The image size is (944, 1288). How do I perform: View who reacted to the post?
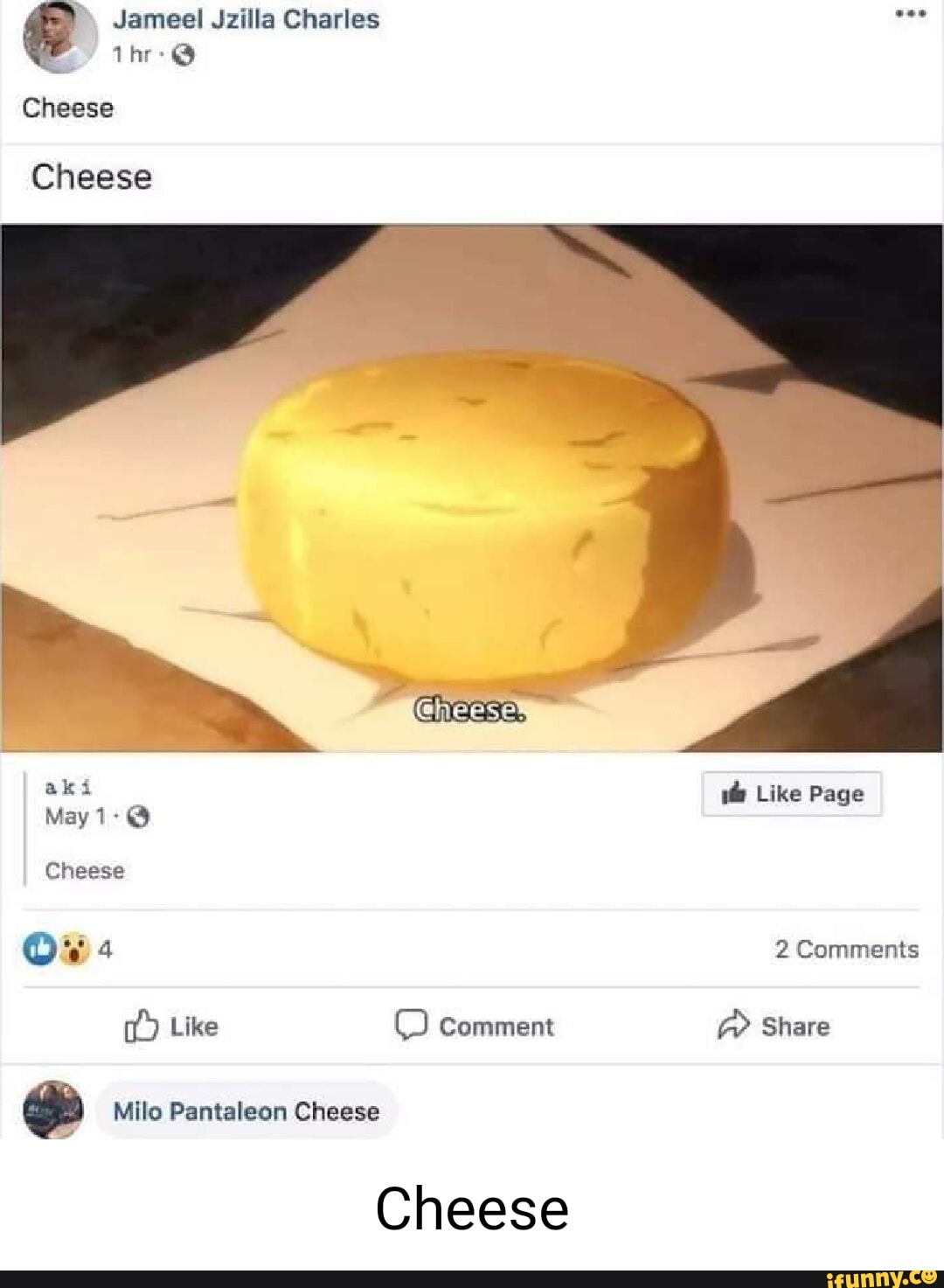coord(68,949)
